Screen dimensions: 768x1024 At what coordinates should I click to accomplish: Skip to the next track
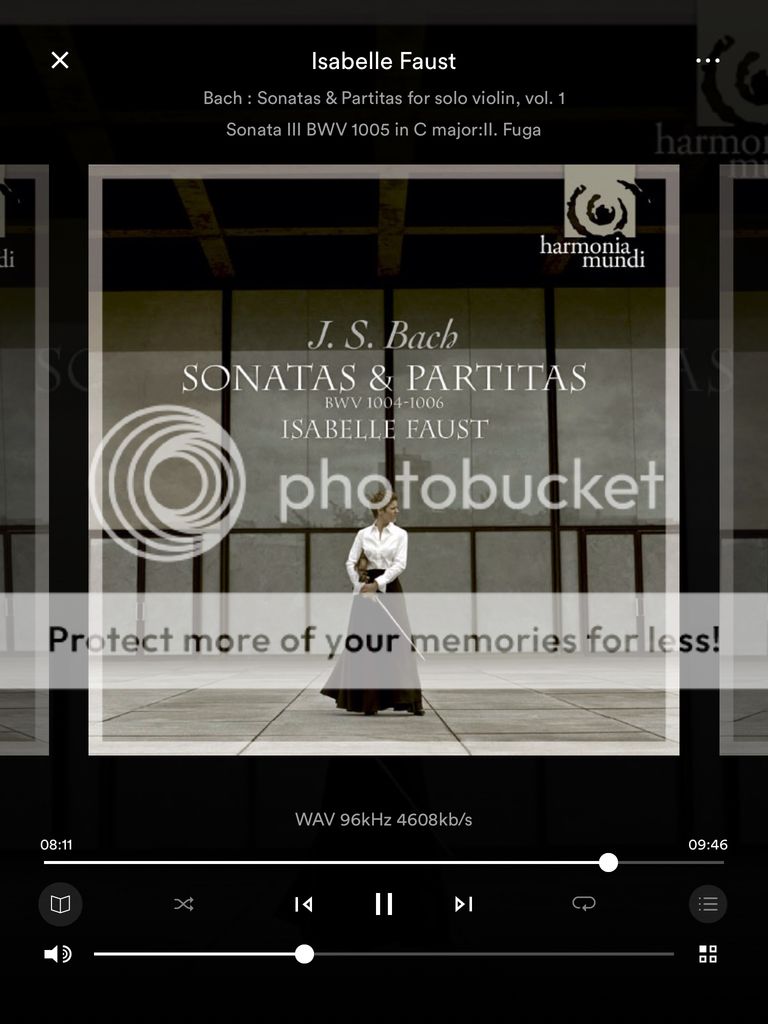[x=463, y=904]
